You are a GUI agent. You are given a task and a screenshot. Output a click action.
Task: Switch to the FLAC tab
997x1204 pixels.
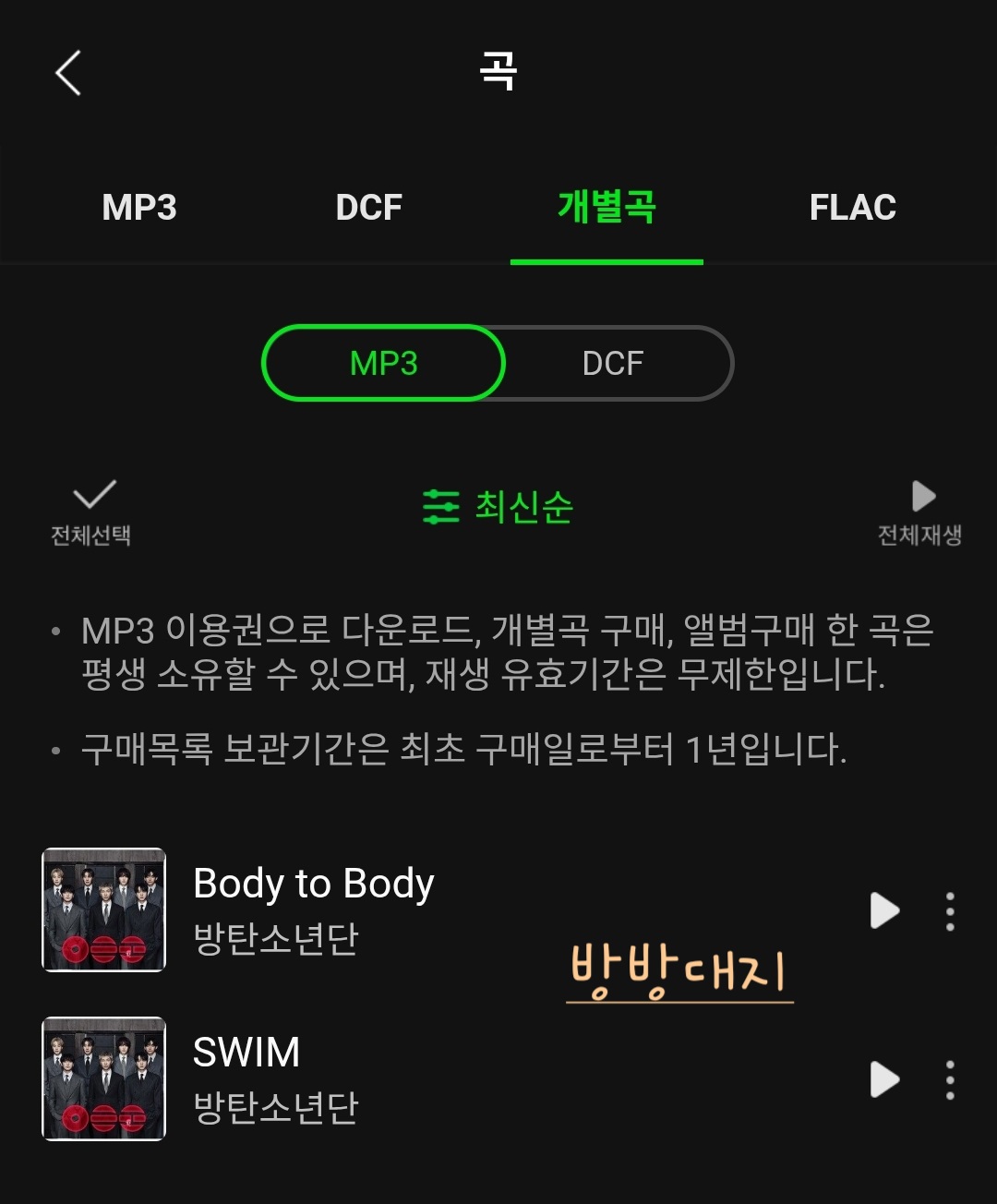point(852,207)
